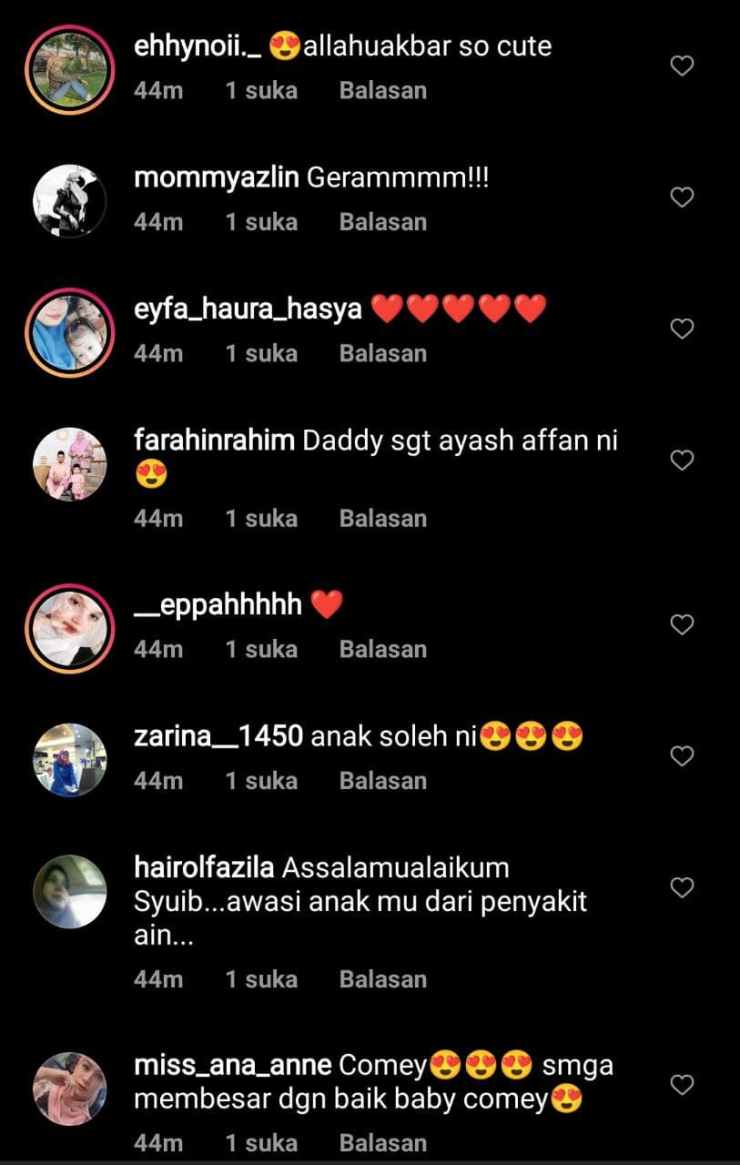Reply to mommyazlin via Balasan
Screen dimensions: 740x1165
click(x=383, y=222)
